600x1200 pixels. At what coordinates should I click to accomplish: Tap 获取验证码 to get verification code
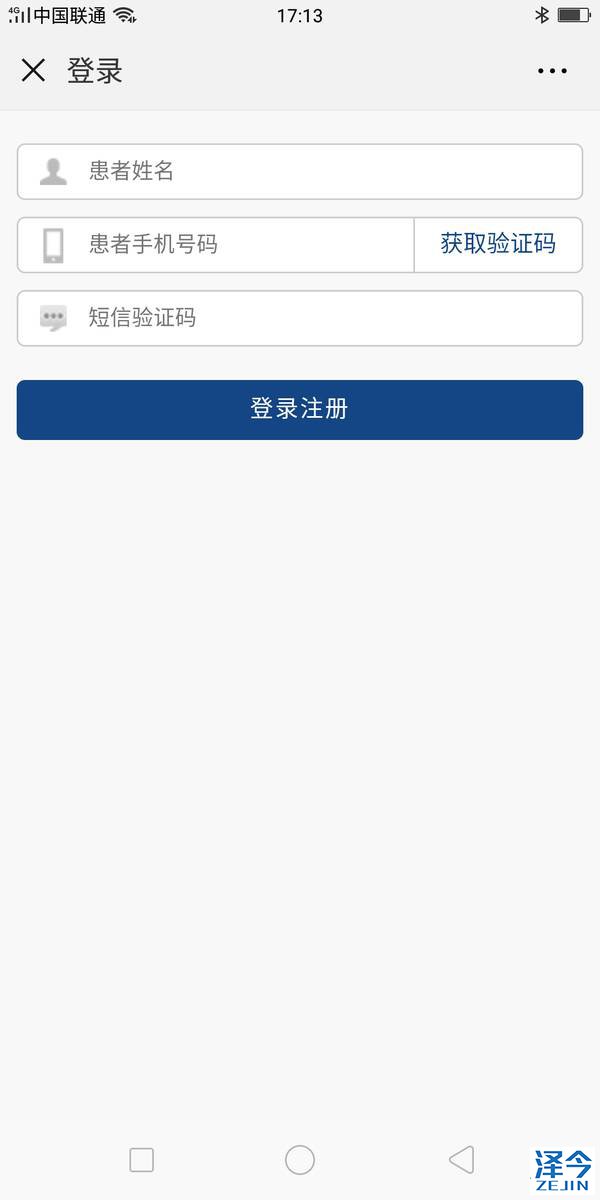point(498,244)
